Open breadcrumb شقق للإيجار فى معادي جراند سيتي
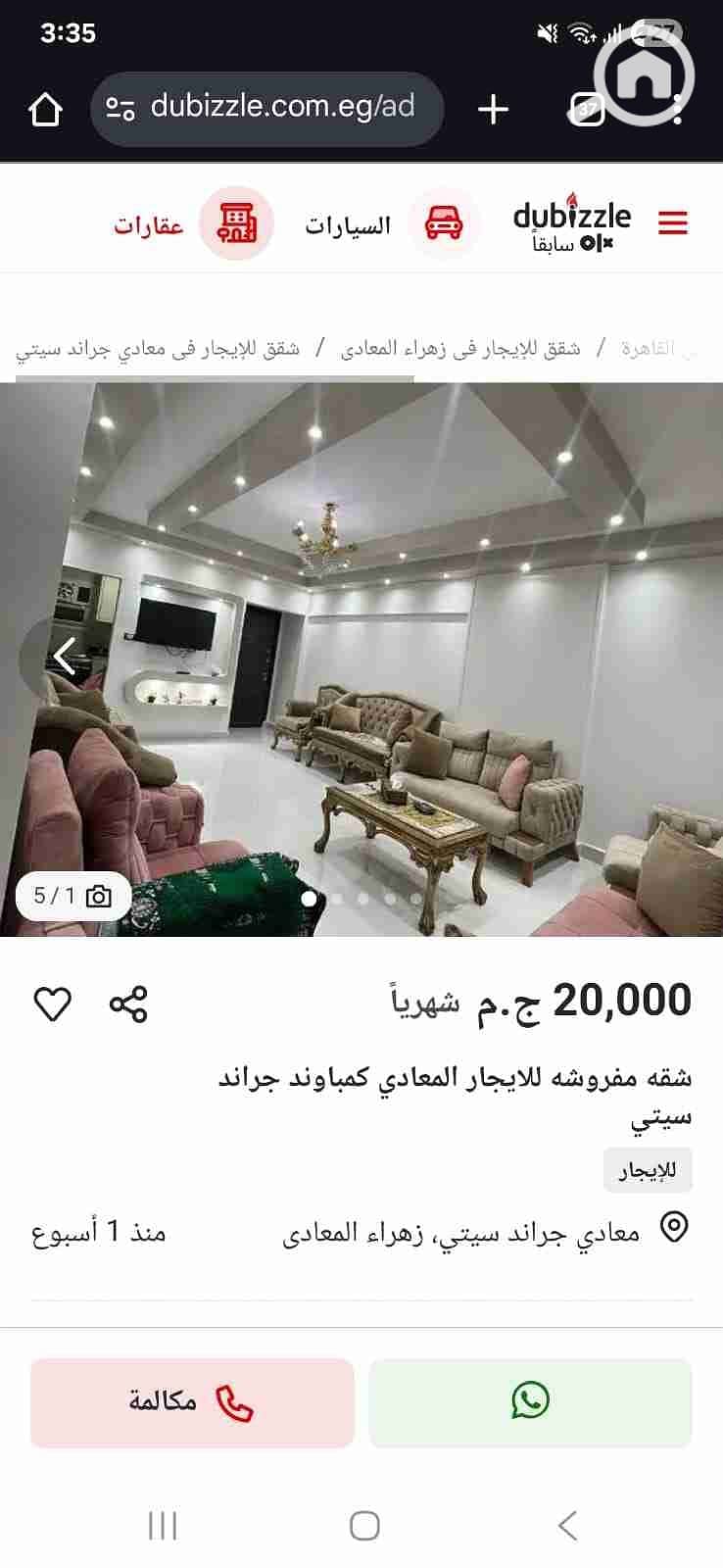This screenshot has height=1568, width=723. tap(158, 348)
